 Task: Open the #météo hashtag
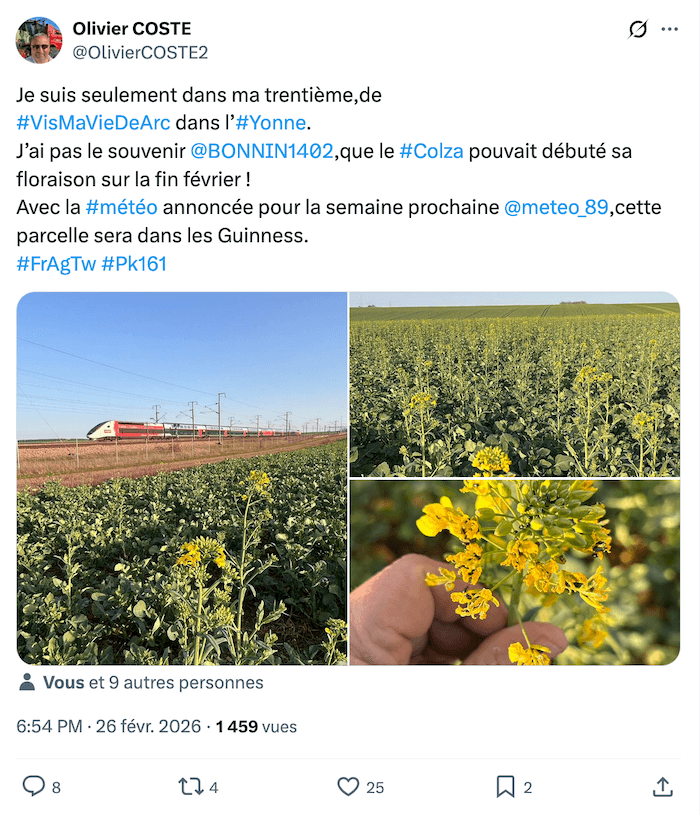(121, 208)
